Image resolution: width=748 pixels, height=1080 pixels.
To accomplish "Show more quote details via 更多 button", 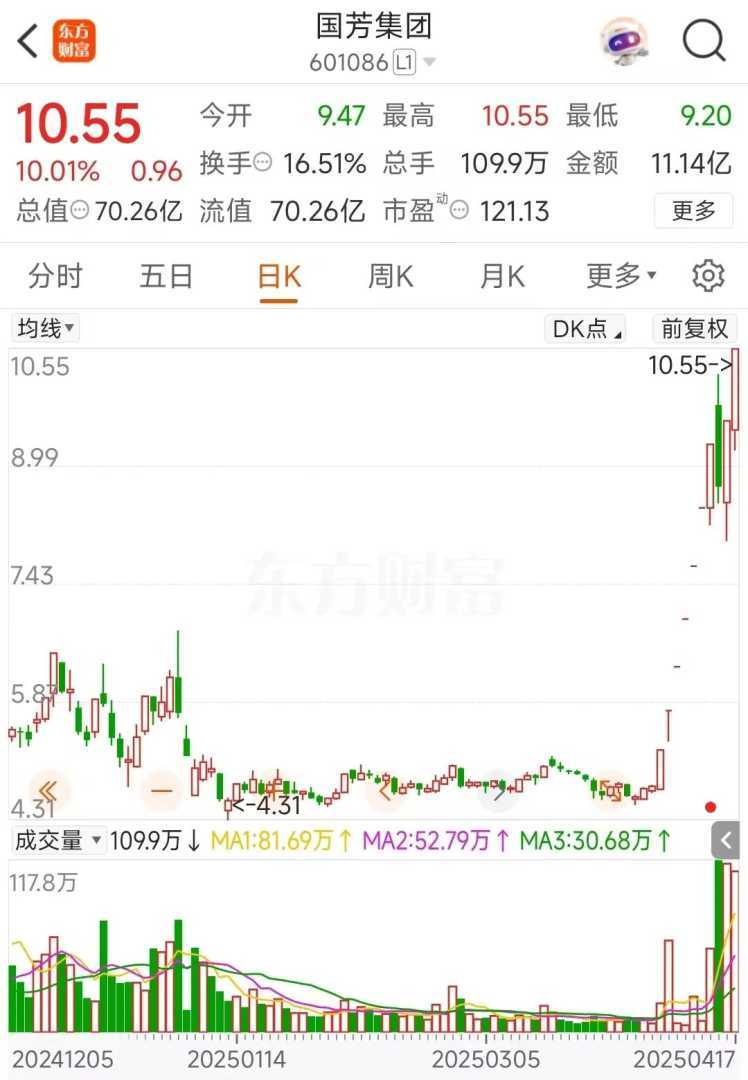I will tap(694, 211).
